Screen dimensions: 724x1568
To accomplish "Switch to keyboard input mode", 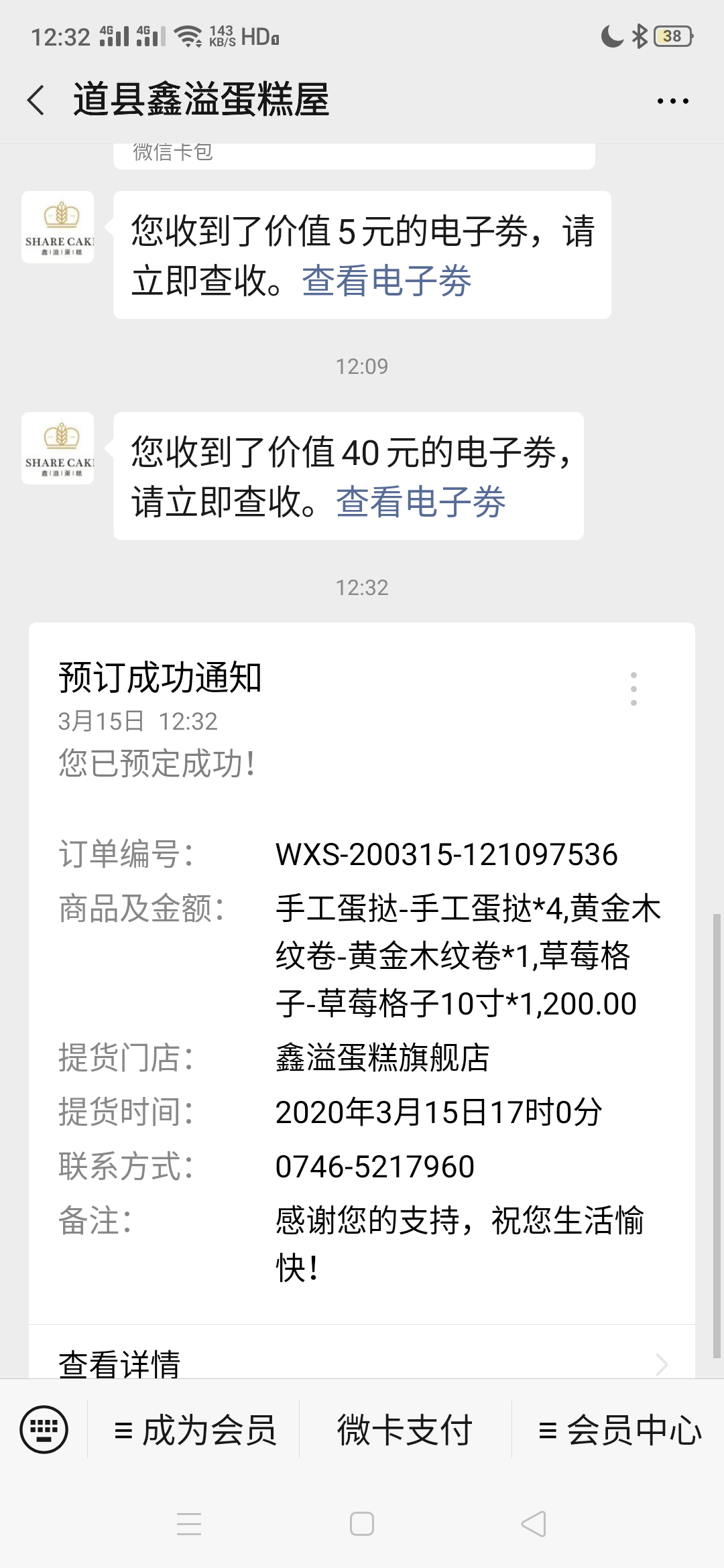I will [44, 1429].
